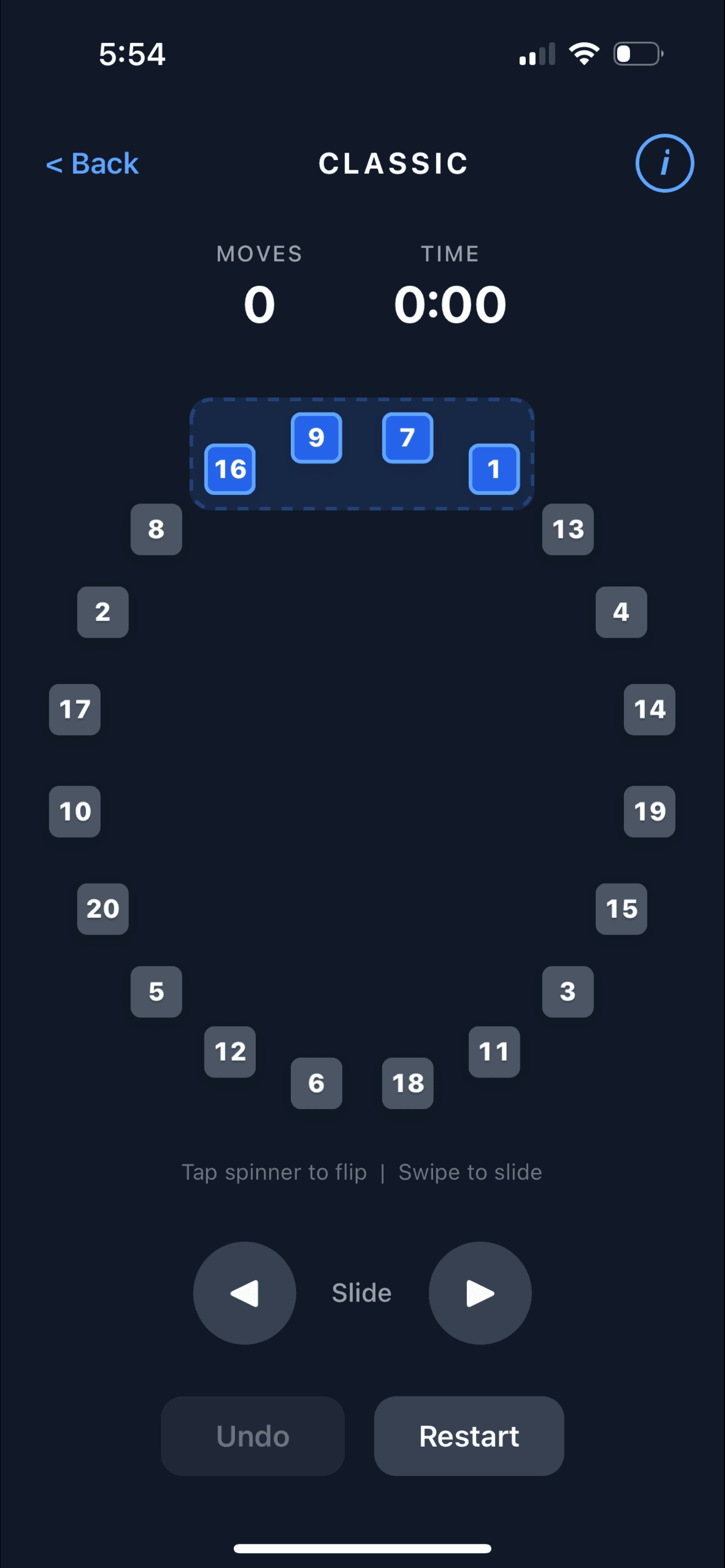
Task: Open the info screen via the i icon
Action: click(x=665, y=163)
